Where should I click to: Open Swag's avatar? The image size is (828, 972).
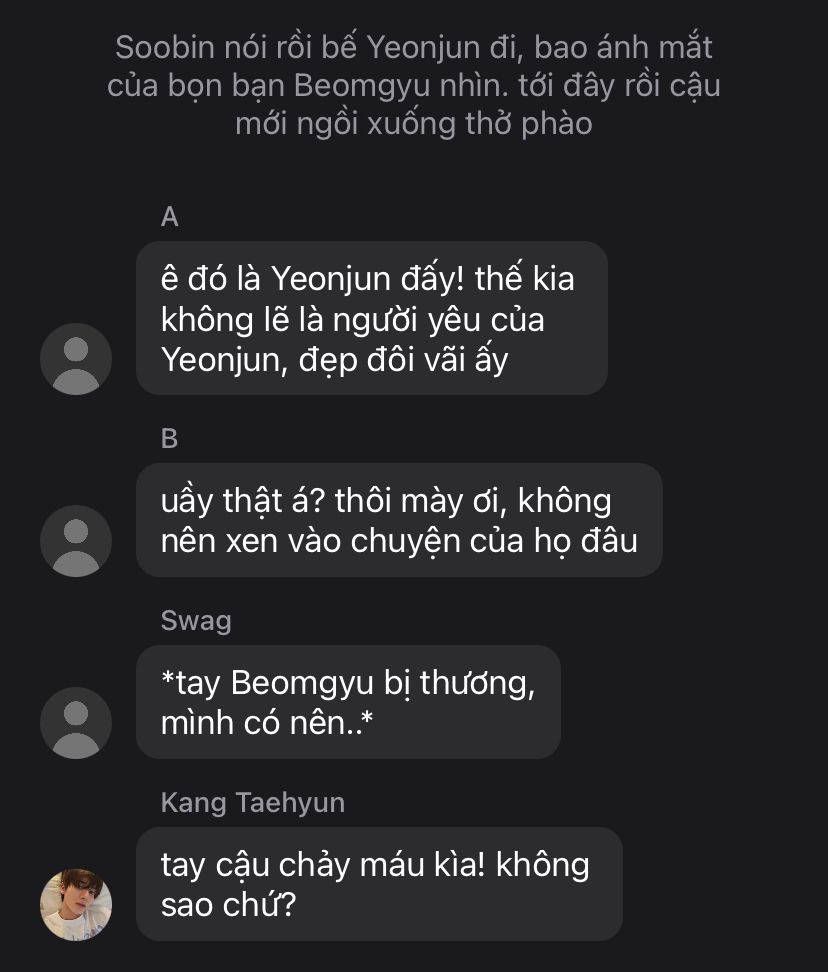pyautogui.click(x=76, y=723)
